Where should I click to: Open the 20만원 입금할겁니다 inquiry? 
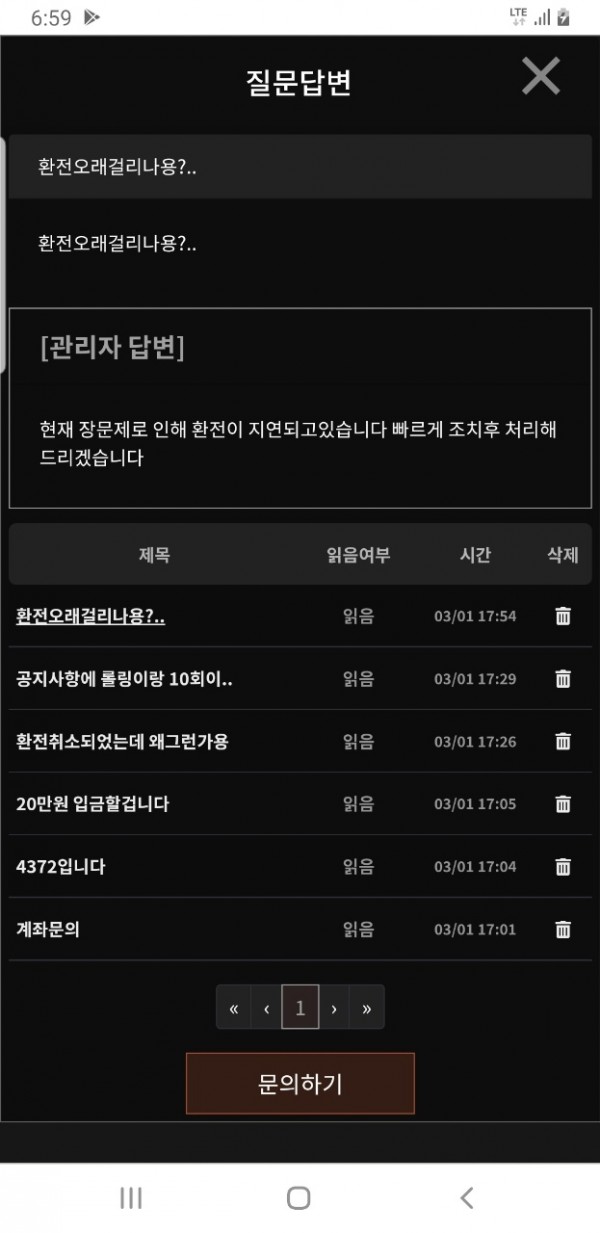coord(92,804)
